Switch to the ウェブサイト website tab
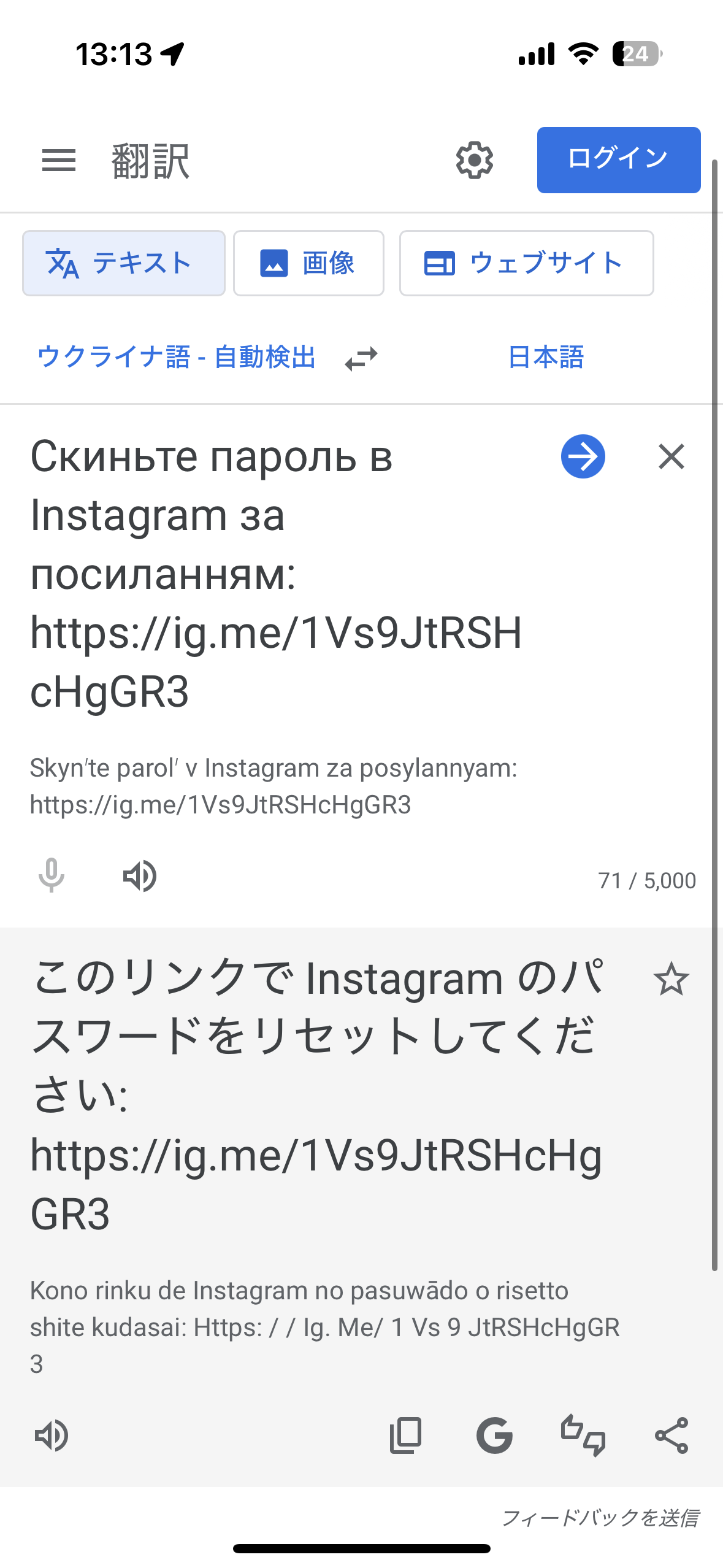Viewport: 723px width, 1568px height. tap(526, 263)
